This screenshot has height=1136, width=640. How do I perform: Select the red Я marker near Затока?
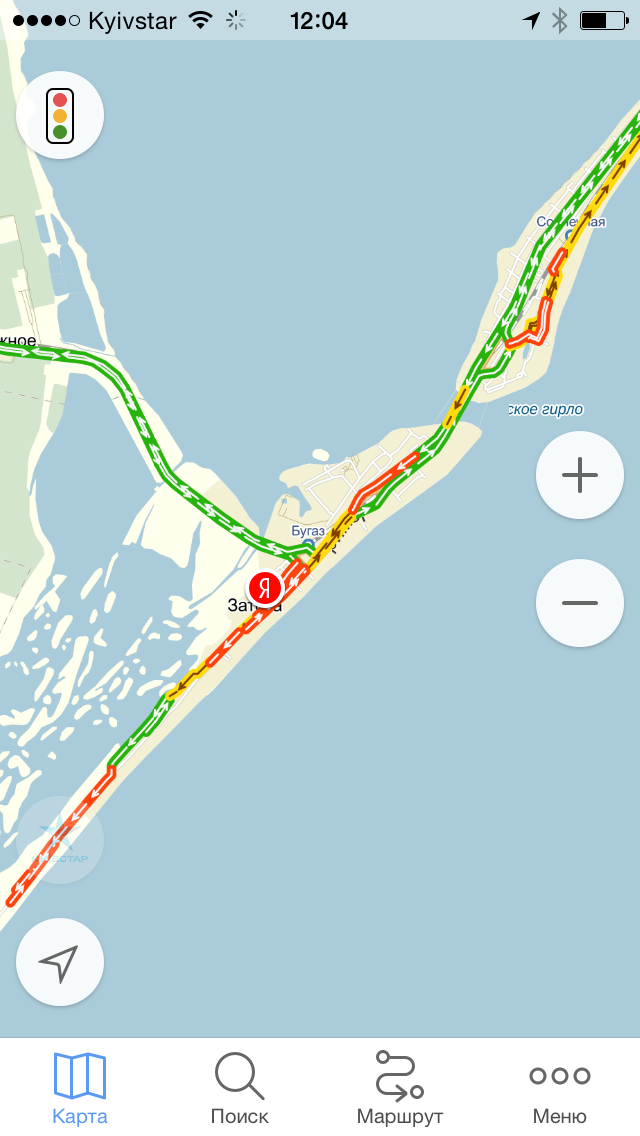pyautogui.click(x=265, y=586)
